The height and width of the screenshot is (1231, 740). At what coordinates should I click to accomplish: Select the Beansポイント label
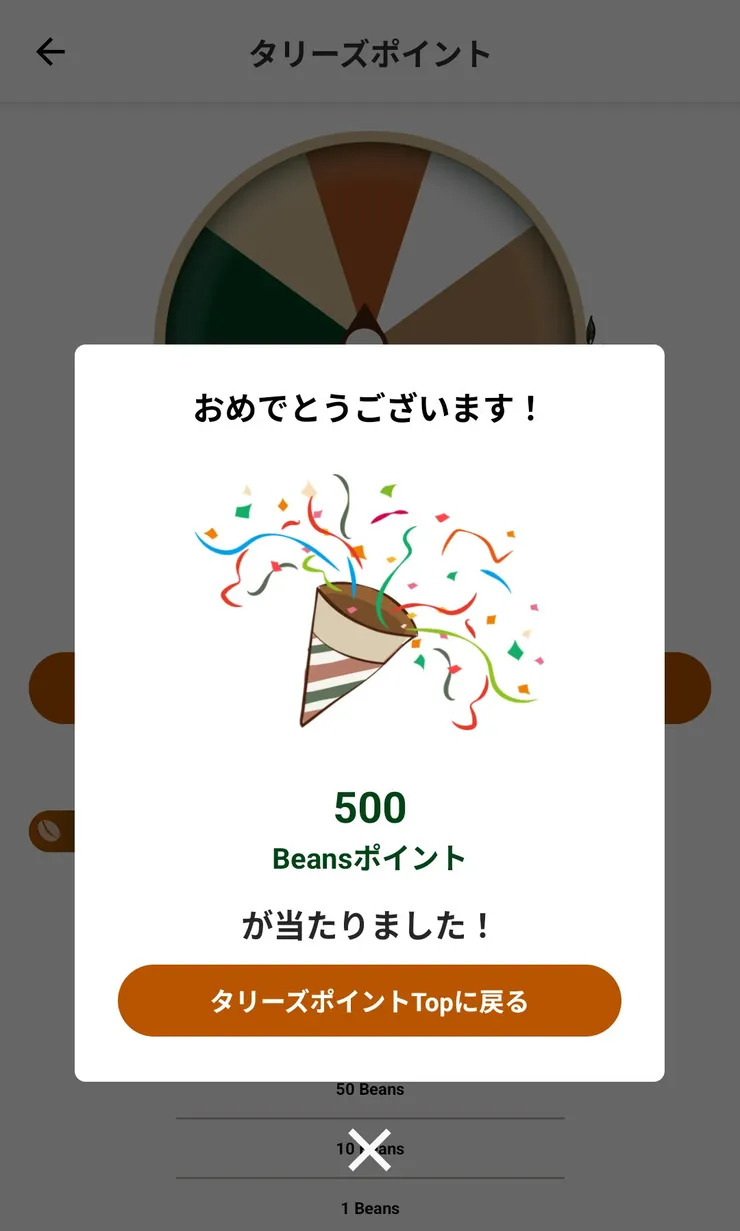click(x=368, y=858)
